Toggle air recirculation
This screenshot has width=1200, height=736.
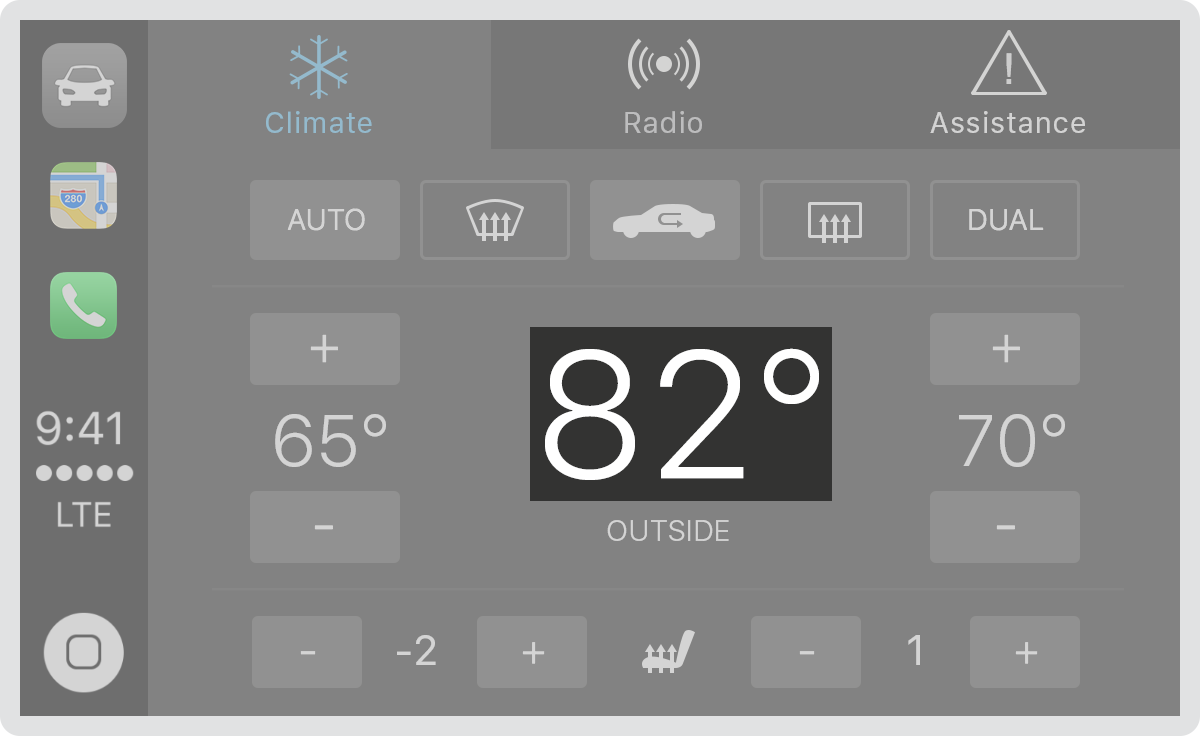point(665,220)
